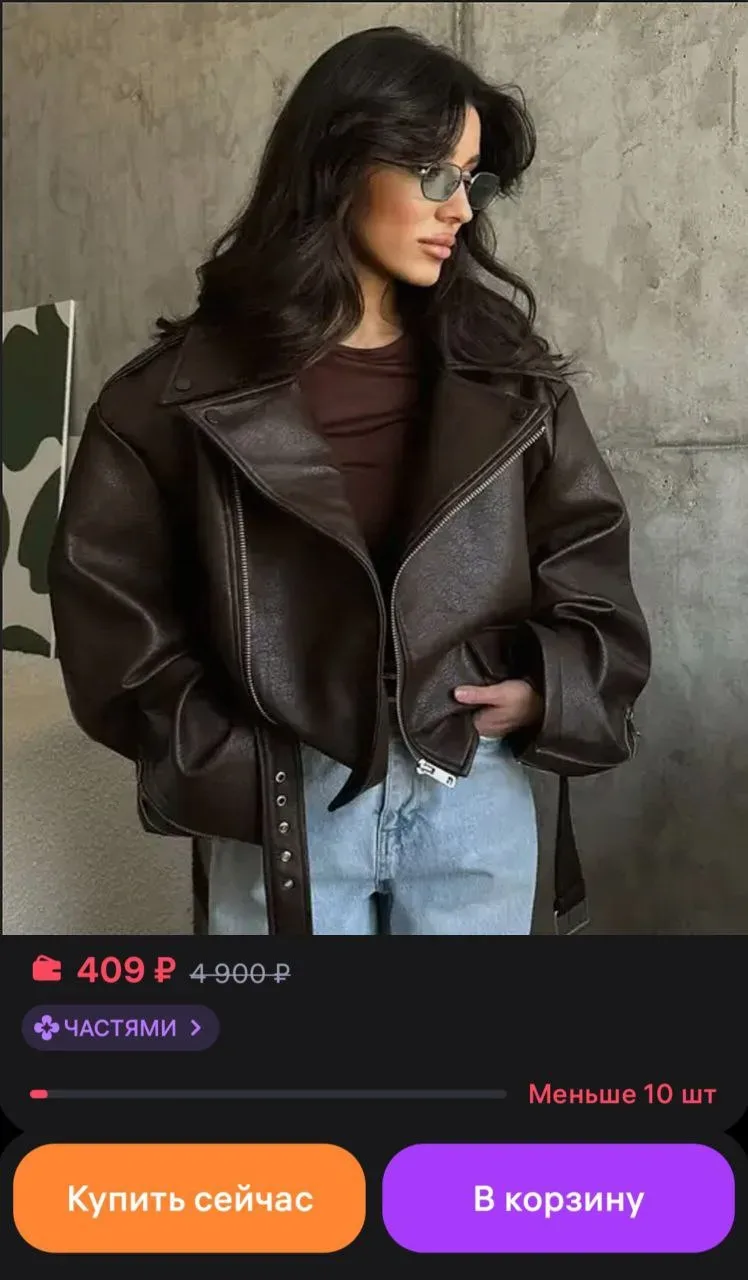748x1280 pixels.
Task: Tap the Купить сейчас button
Action: pos(189,1198)
